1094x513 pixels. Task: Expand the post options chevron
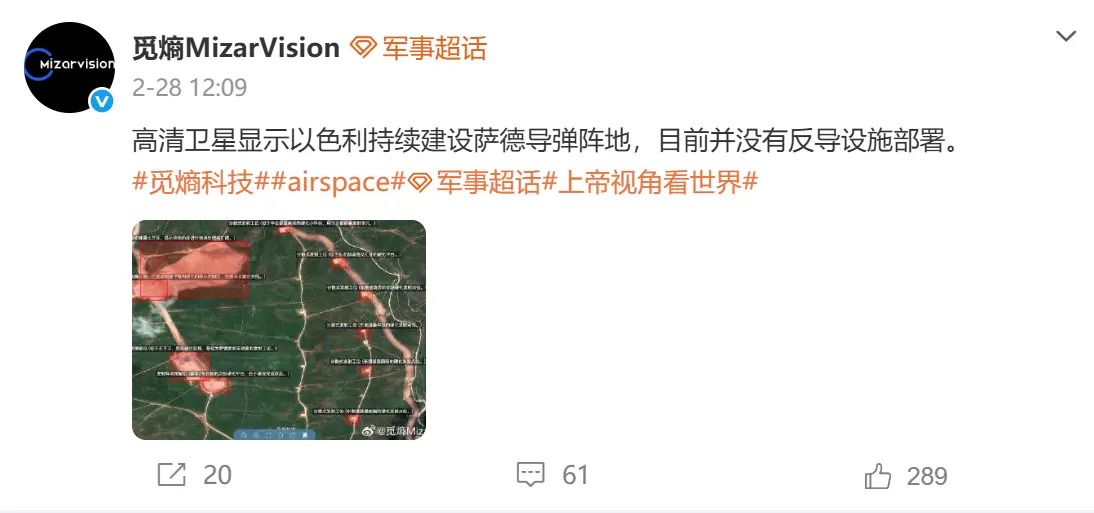point(1066,38)
